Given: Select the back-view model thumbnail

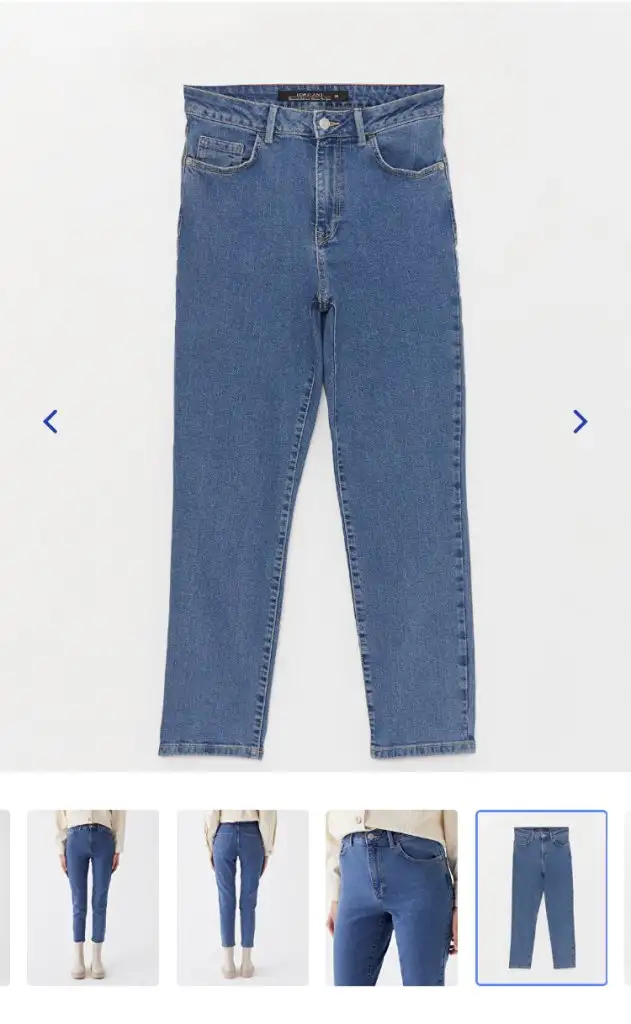Looking at the screenshot, I should click(x=243, y=897).
